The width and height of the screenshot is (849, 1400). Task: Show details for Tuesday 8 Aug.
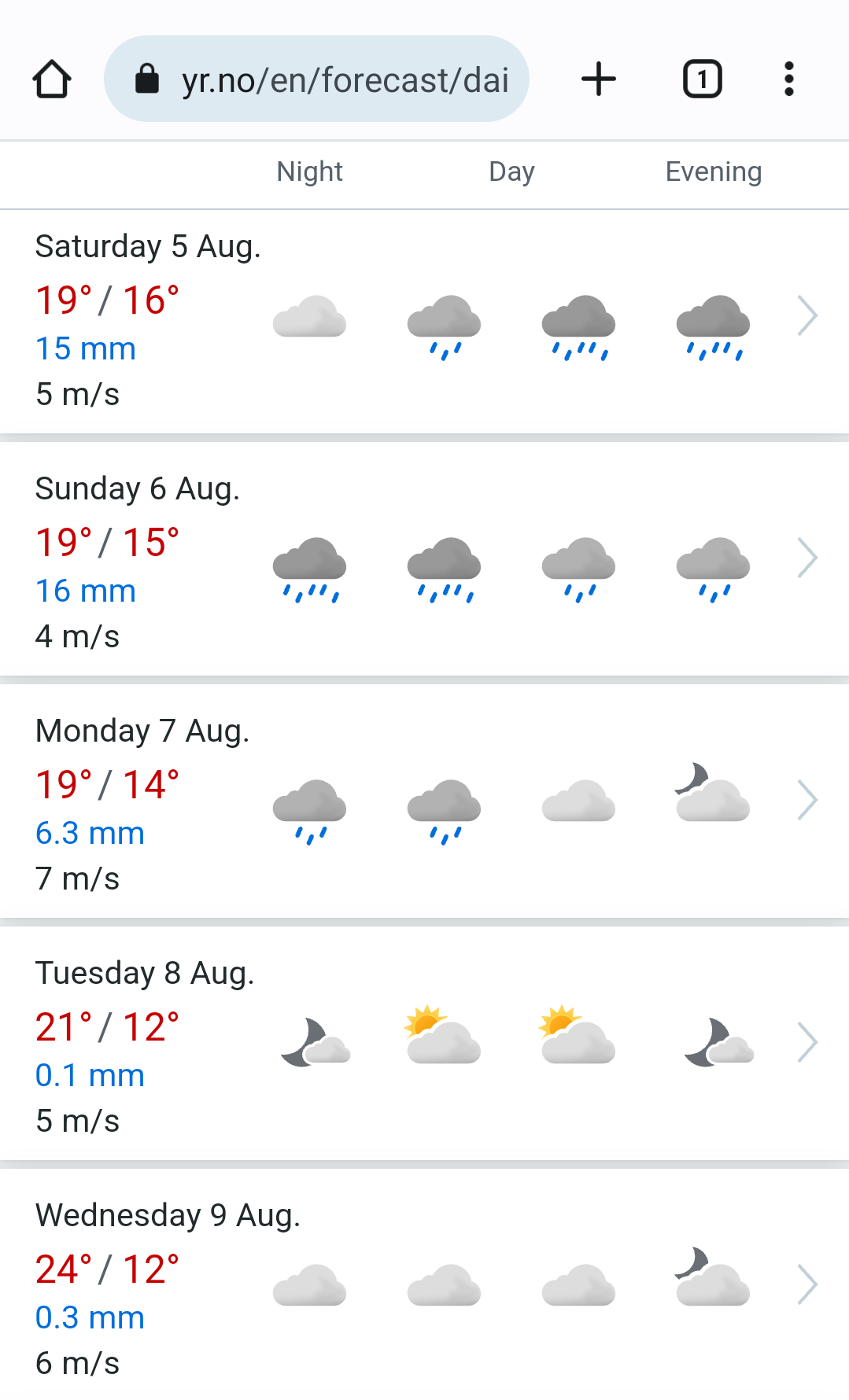807,1043
